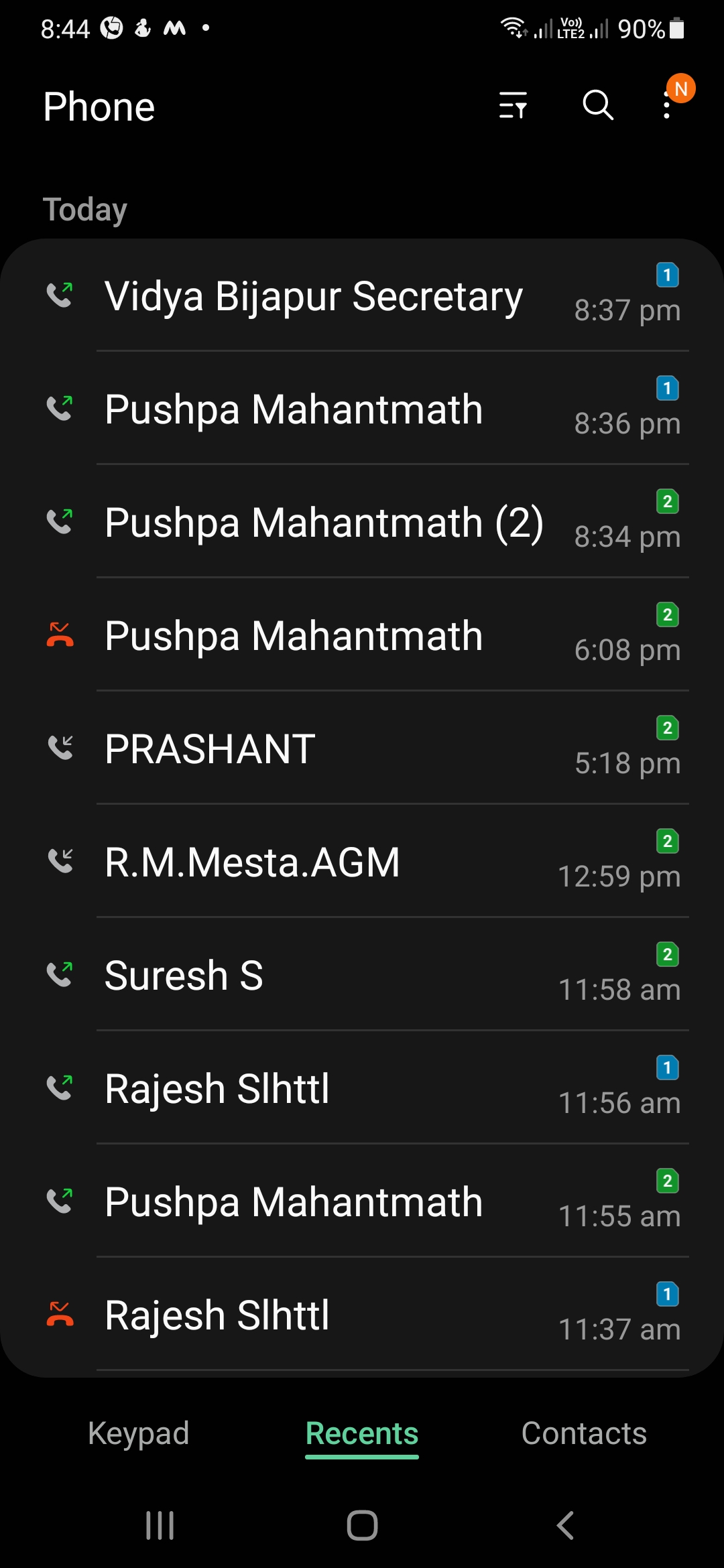Go to the Contacts tab
The height and width of the screenshot is (1568, 724).
(584, 1433)
